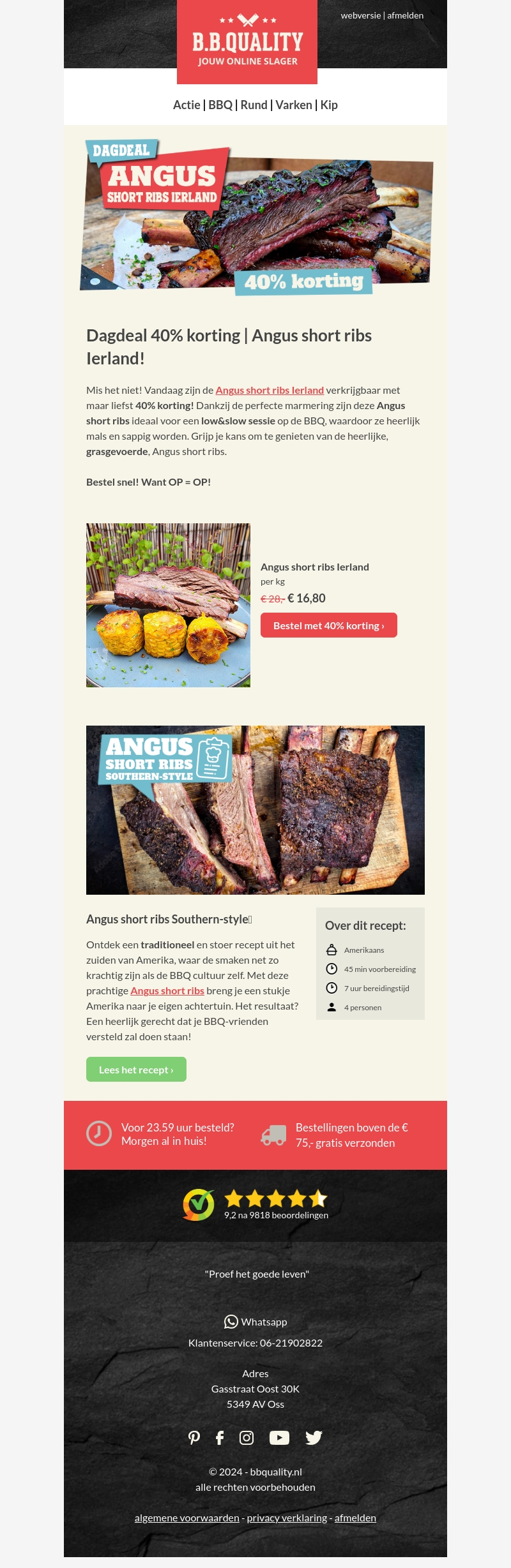This screenshot has width=511, height=1568.
Task: Follow the Angus short ribs recipe text link
Action: (167, 991)
